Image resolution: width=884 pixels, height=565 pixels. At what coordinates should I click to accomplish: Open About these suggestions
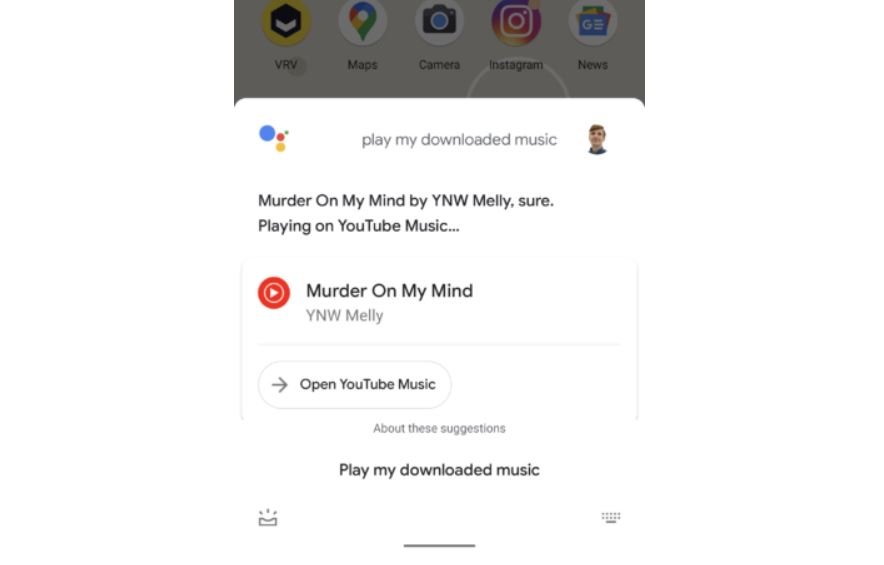coord(439,428)
